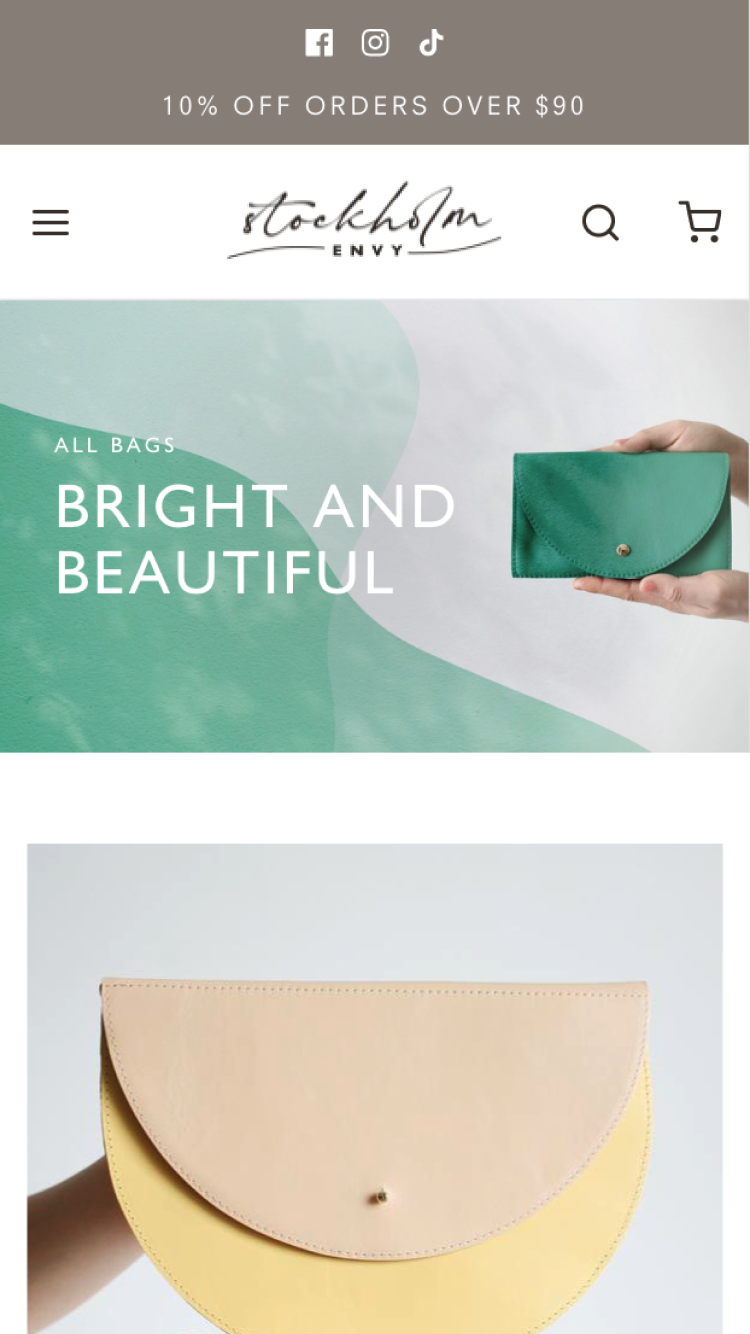
Task: Tap the search magnifier icon
Action: coord(600,222)
